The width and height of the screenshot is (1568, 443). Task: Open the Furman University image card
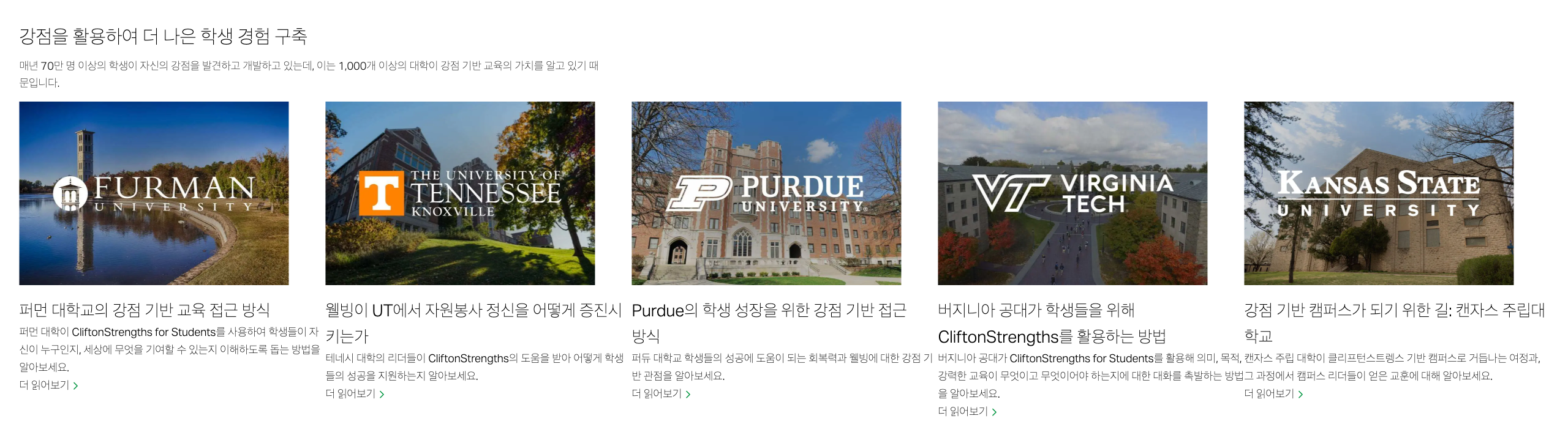pyautogui.click(x=154, y=193)
